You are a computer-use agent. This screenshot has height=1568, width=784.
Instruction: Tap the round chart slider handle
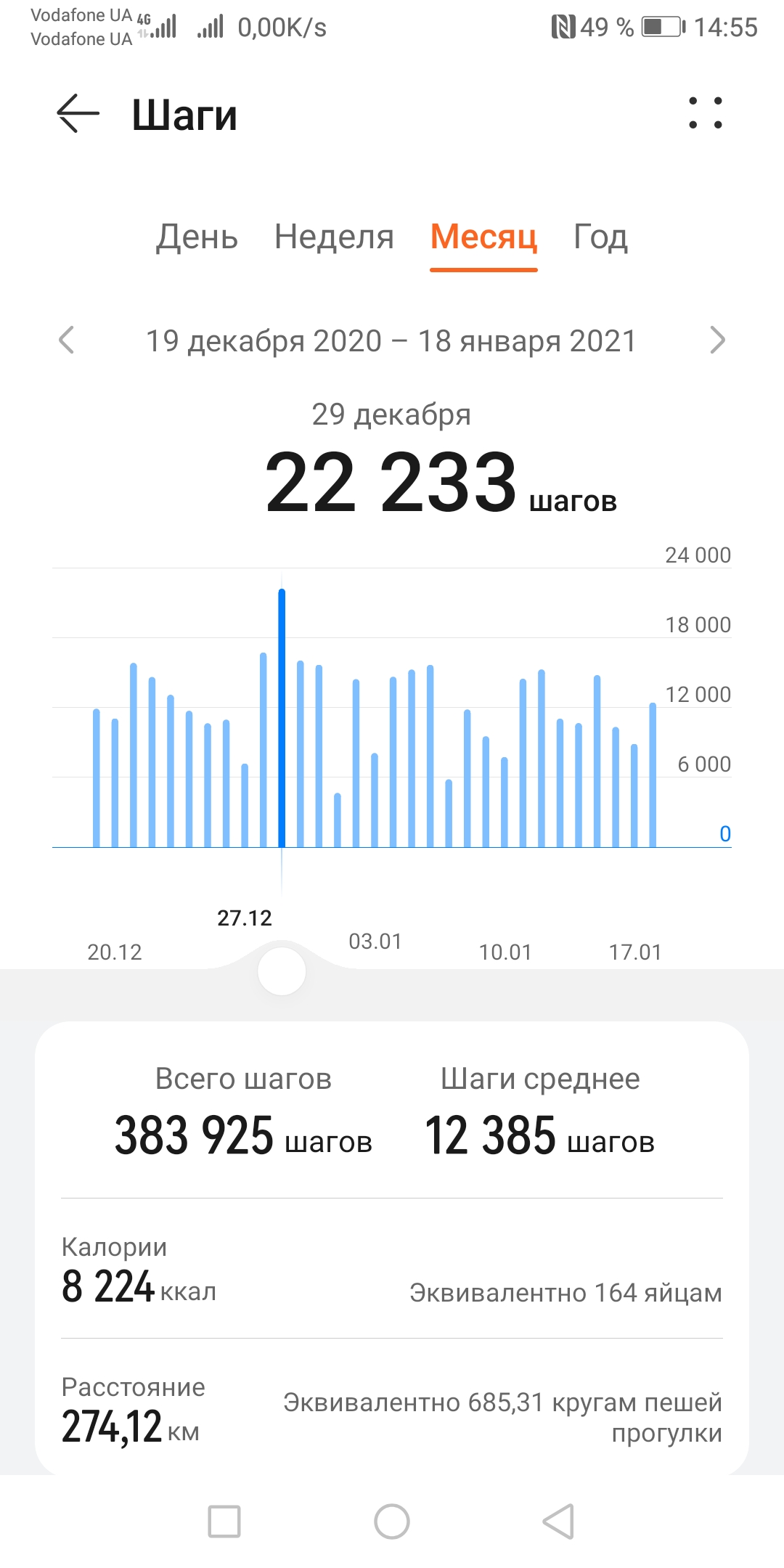(282, 971)
